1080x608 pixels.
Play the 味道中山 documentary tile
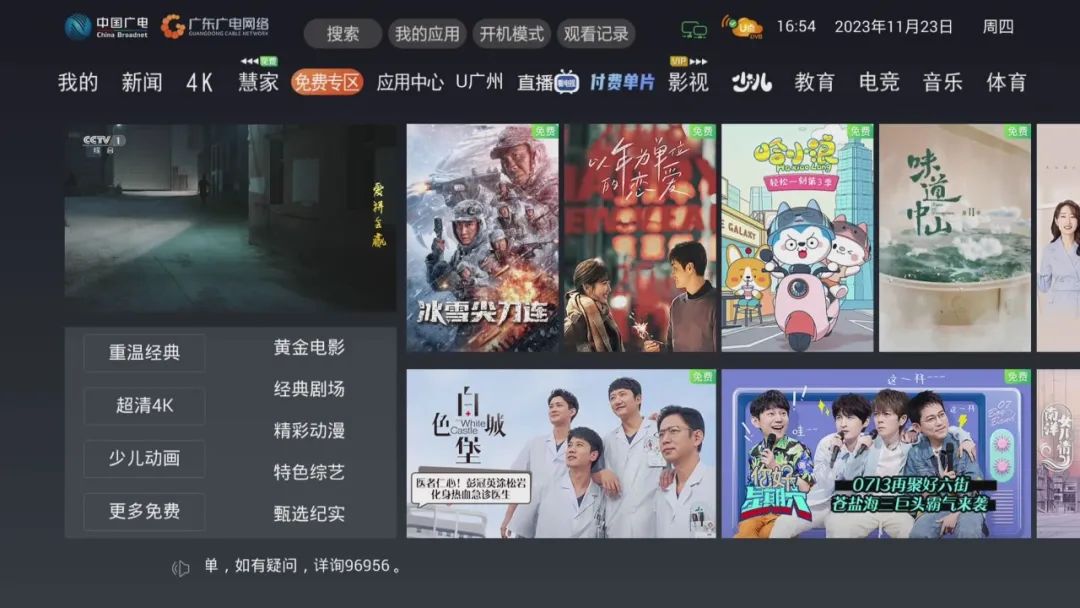pyautogui.click(x=954, y=238)
